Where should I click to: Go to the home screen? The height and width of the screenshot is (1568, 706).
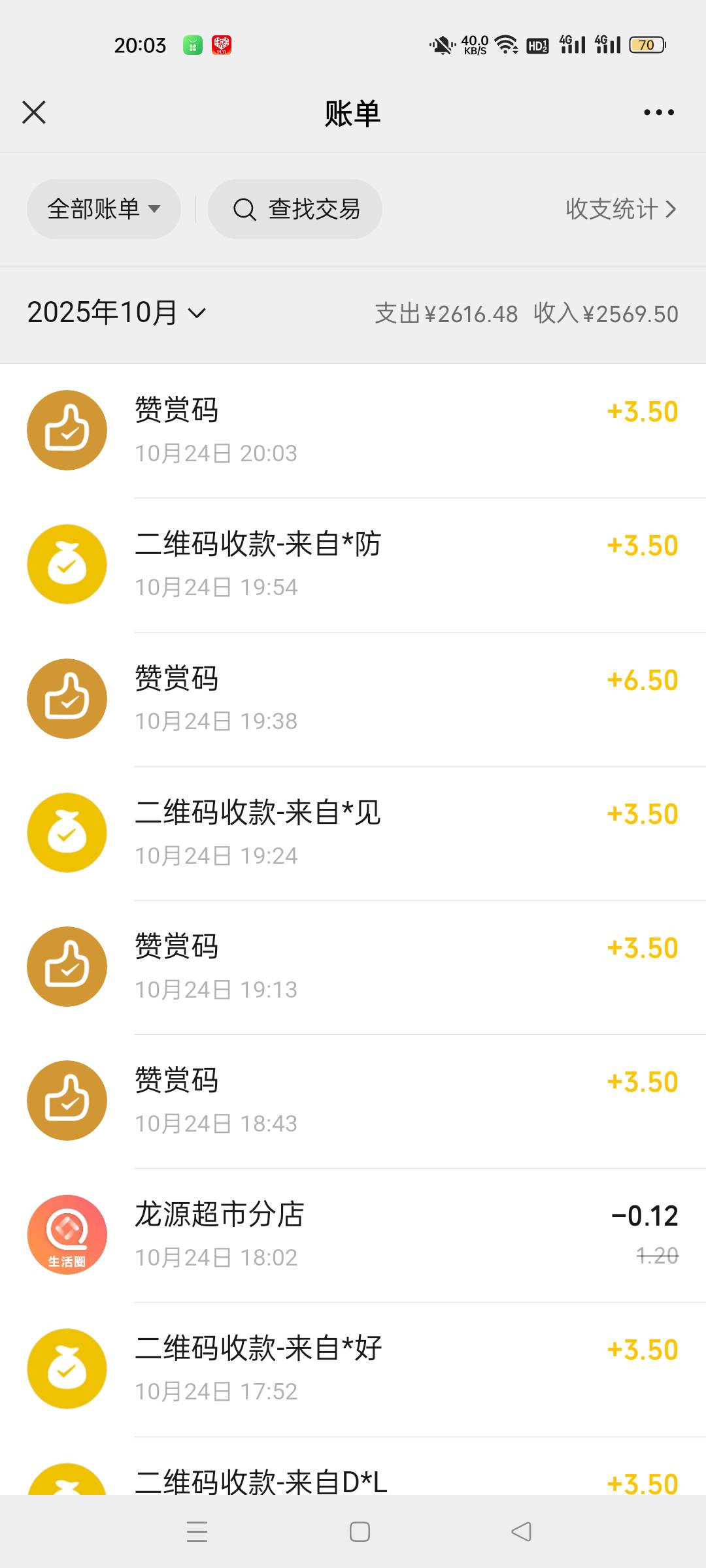coord(360,1531)
